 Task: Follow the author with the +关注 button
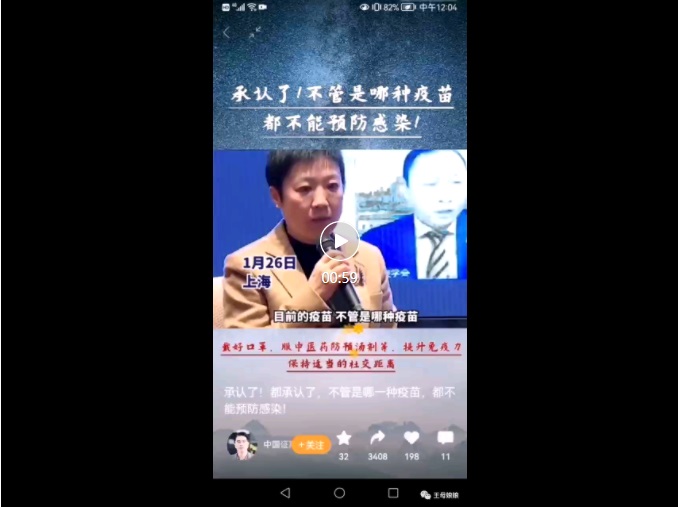coord(310,444)
